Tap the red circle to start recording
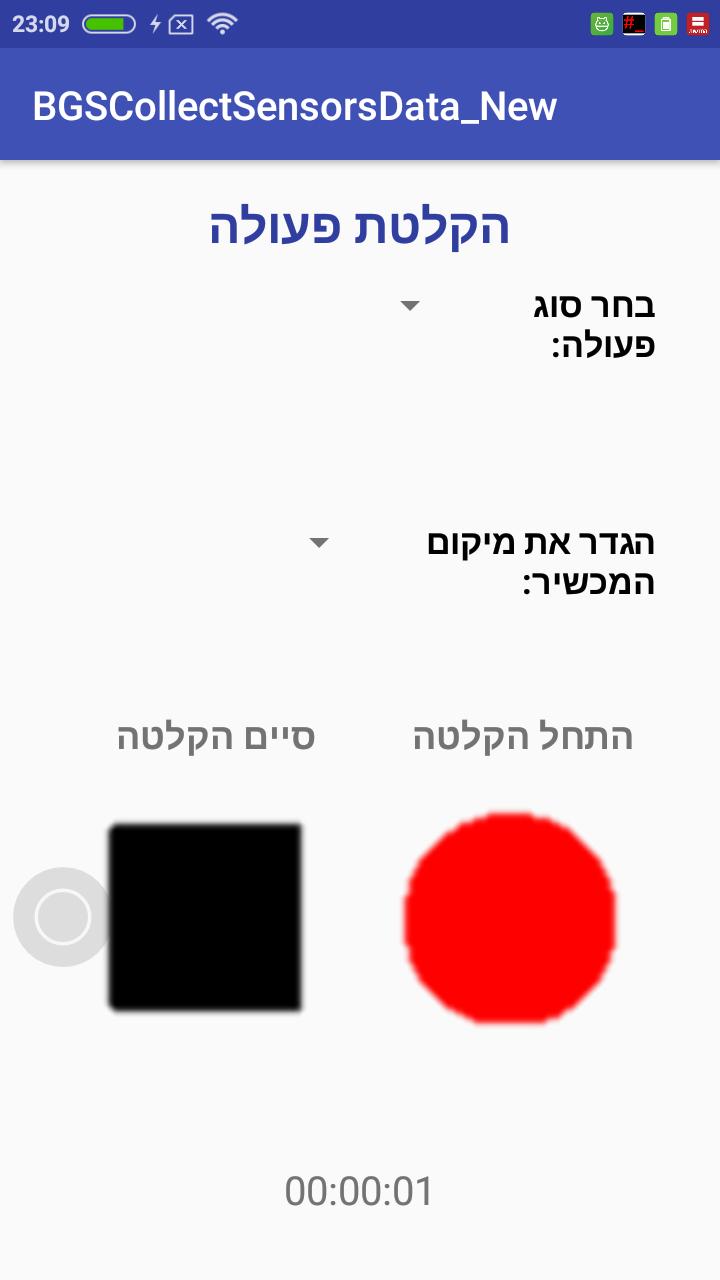 (x=508, y=917)
